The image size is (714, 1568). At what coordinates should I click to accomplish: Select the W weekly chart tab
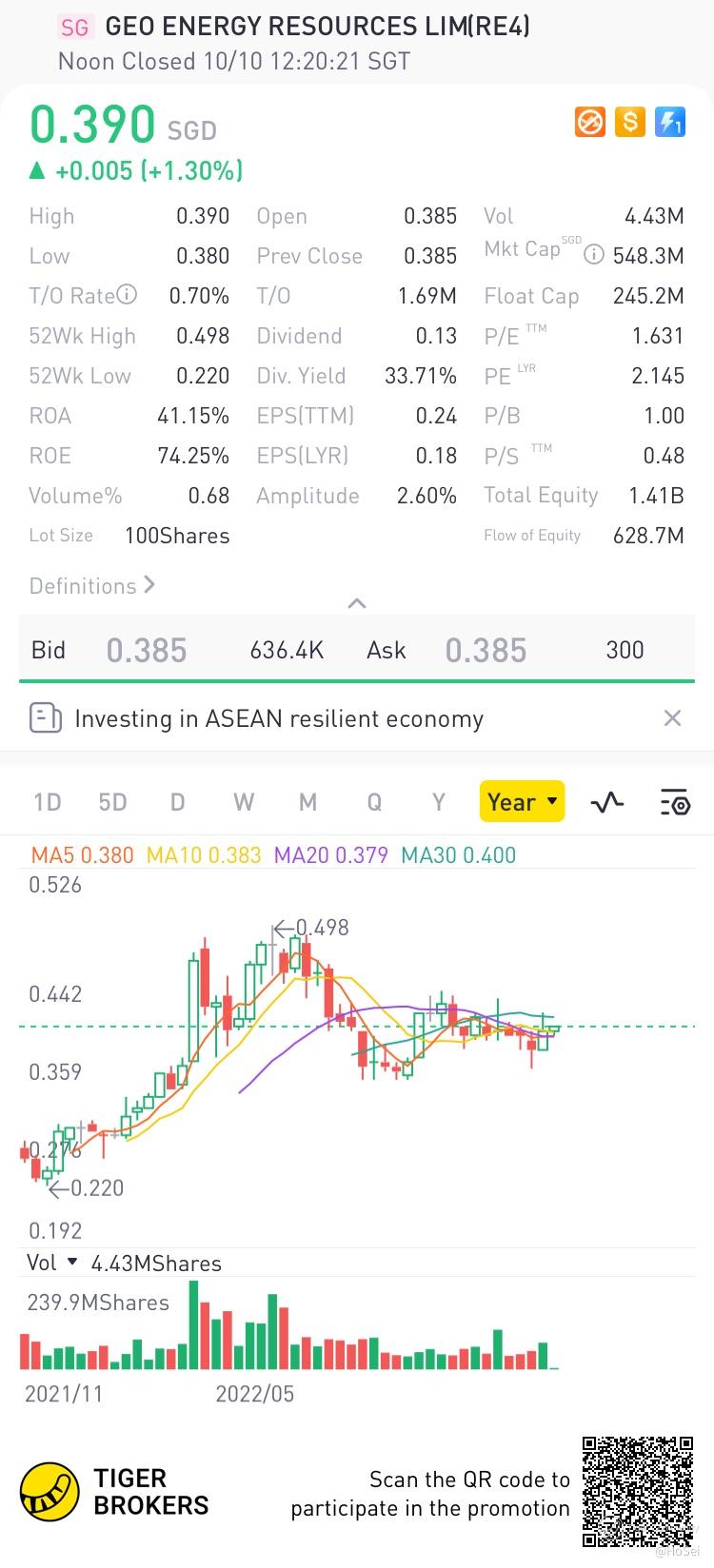click(x=244, y=802)
